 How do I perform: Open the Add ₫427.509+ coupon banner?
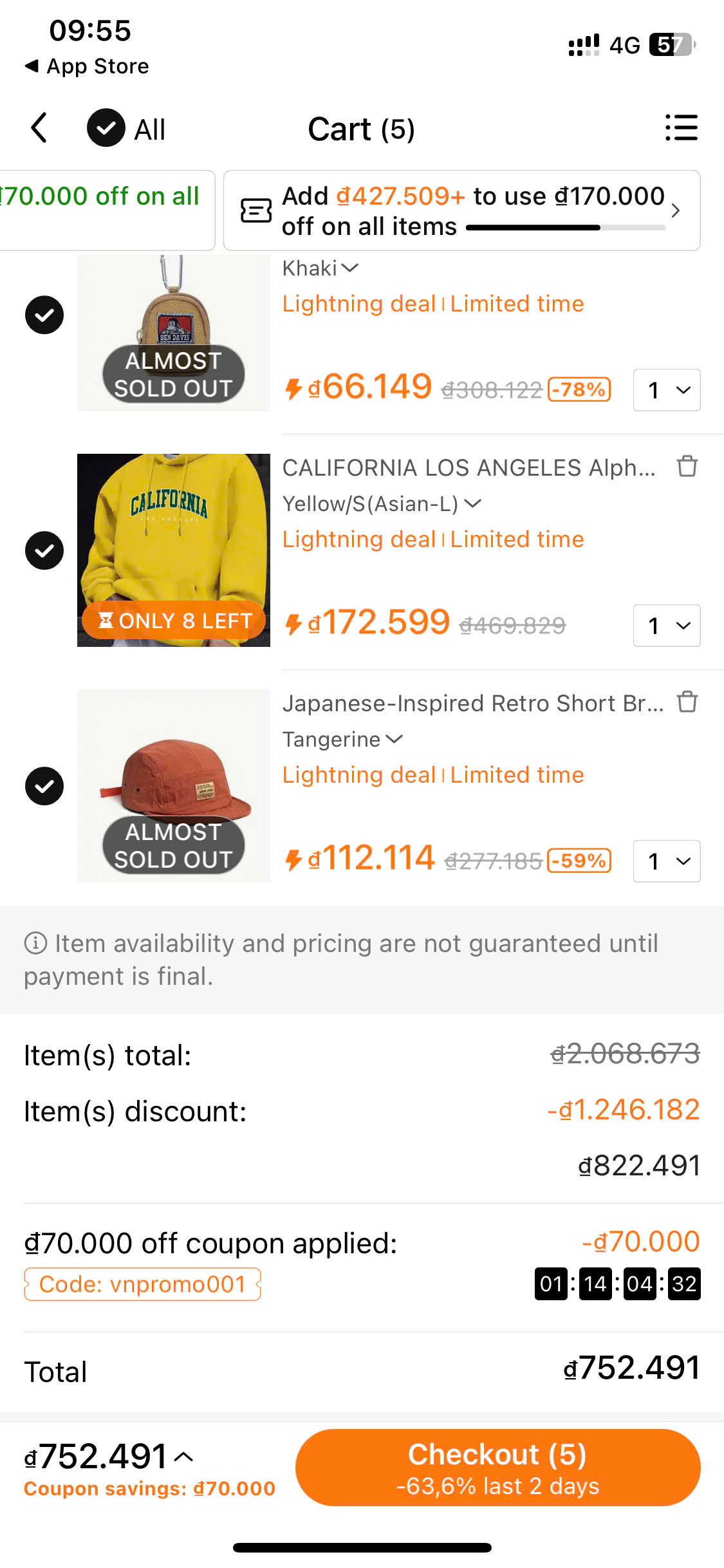pyautogui.click(x=461, y=210)
